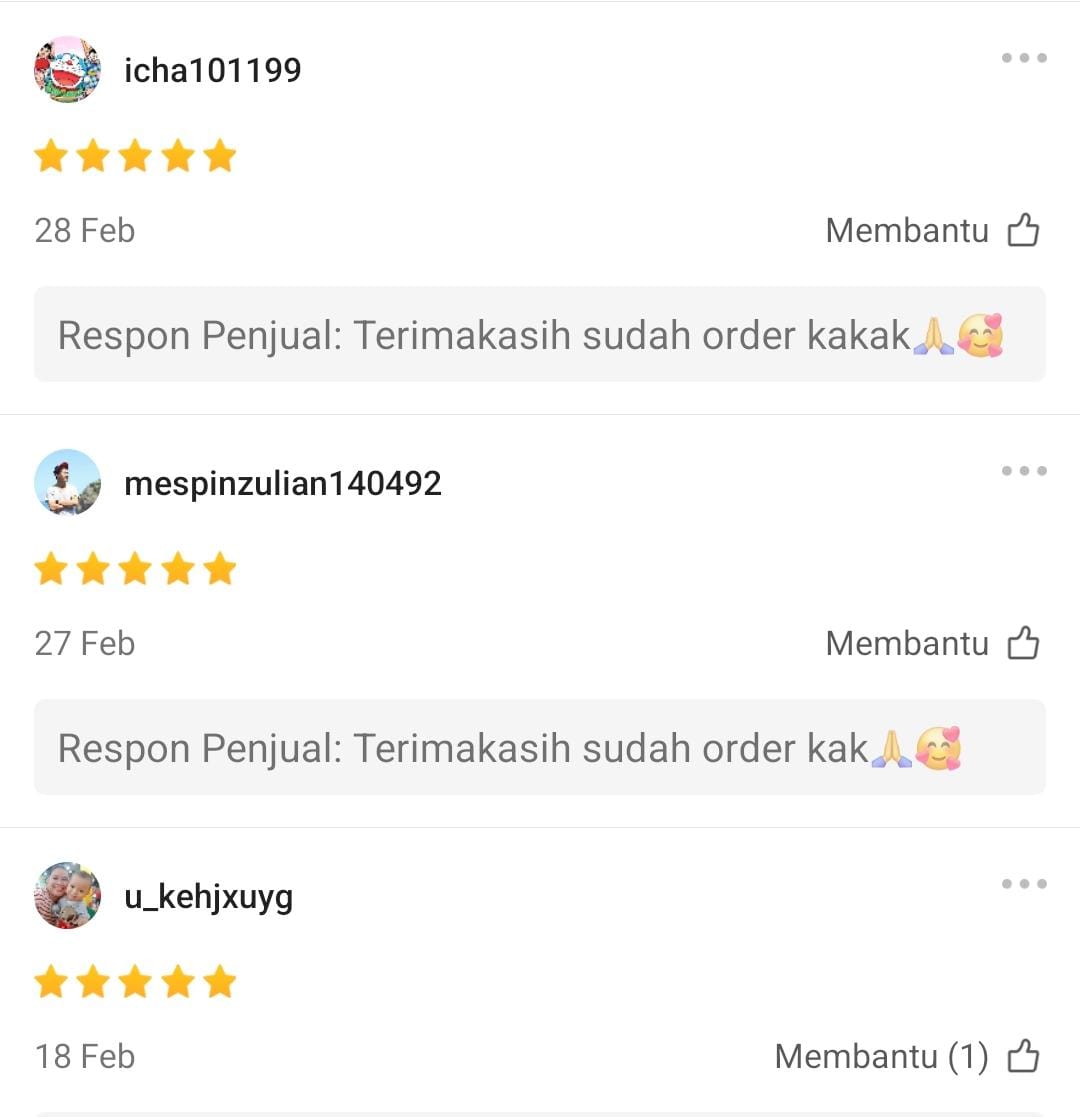The width and height of the screenshot is (1080, 1117).
Task: Like u_kehjxuyg's review with Membantu (1)
Action: click(1022, 1057)
